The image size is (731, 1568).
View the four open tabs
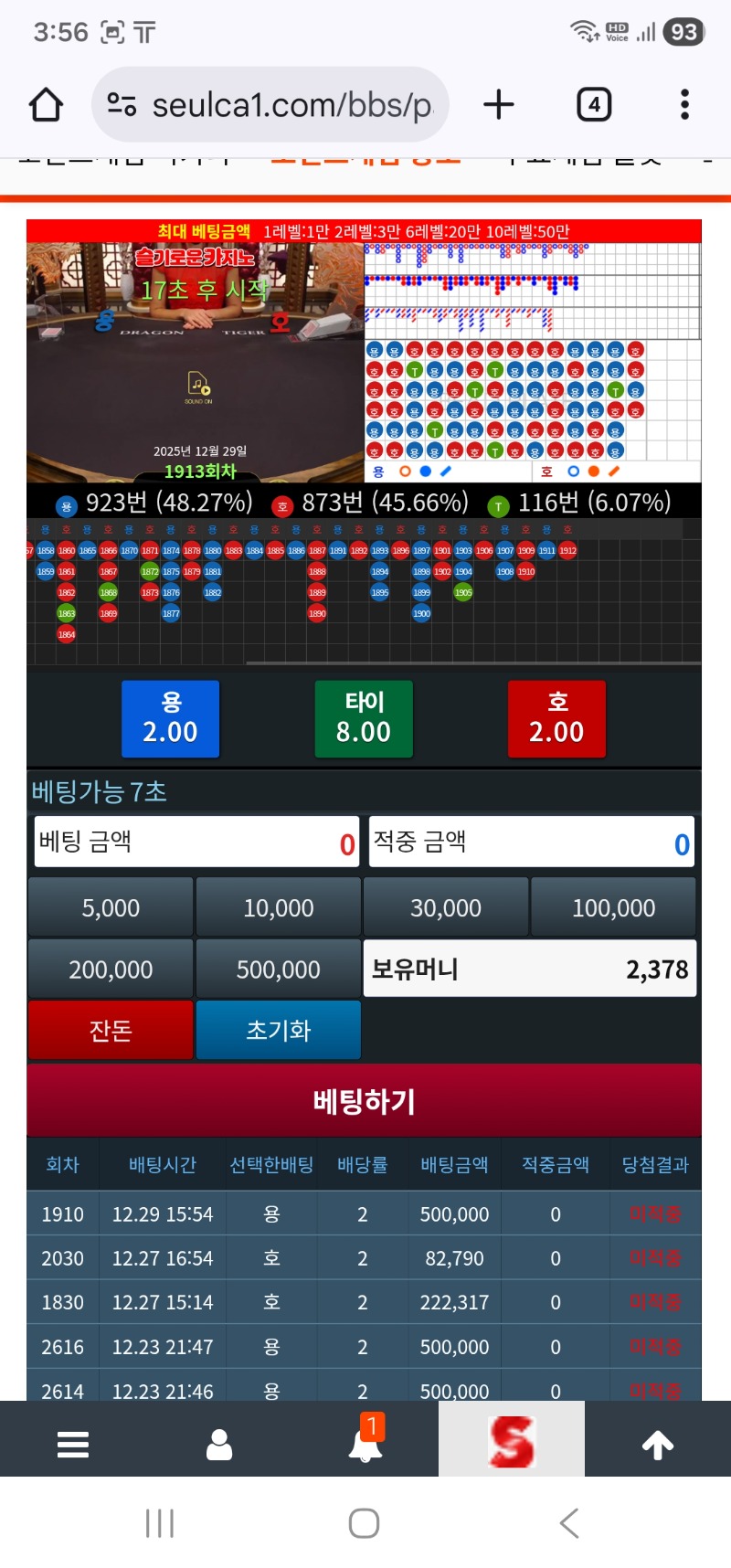click(594, 105)
